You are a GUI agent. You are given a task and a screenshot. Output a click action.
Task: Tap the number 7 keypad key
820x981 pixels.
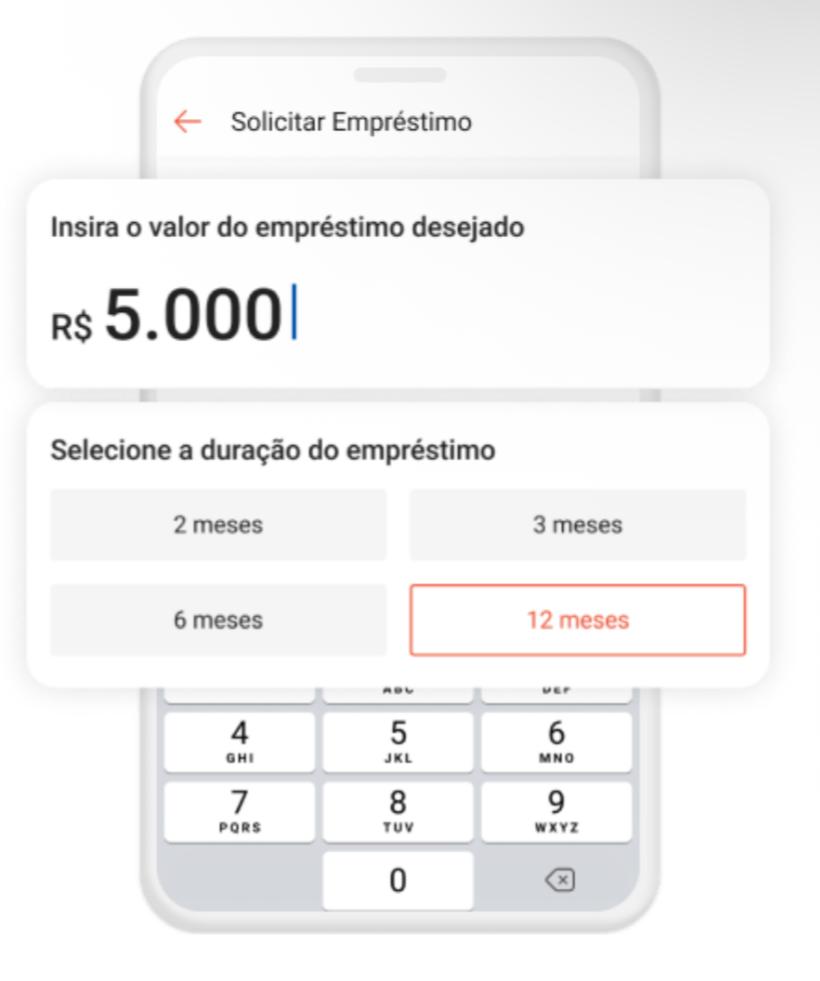[x=237, y=810]
